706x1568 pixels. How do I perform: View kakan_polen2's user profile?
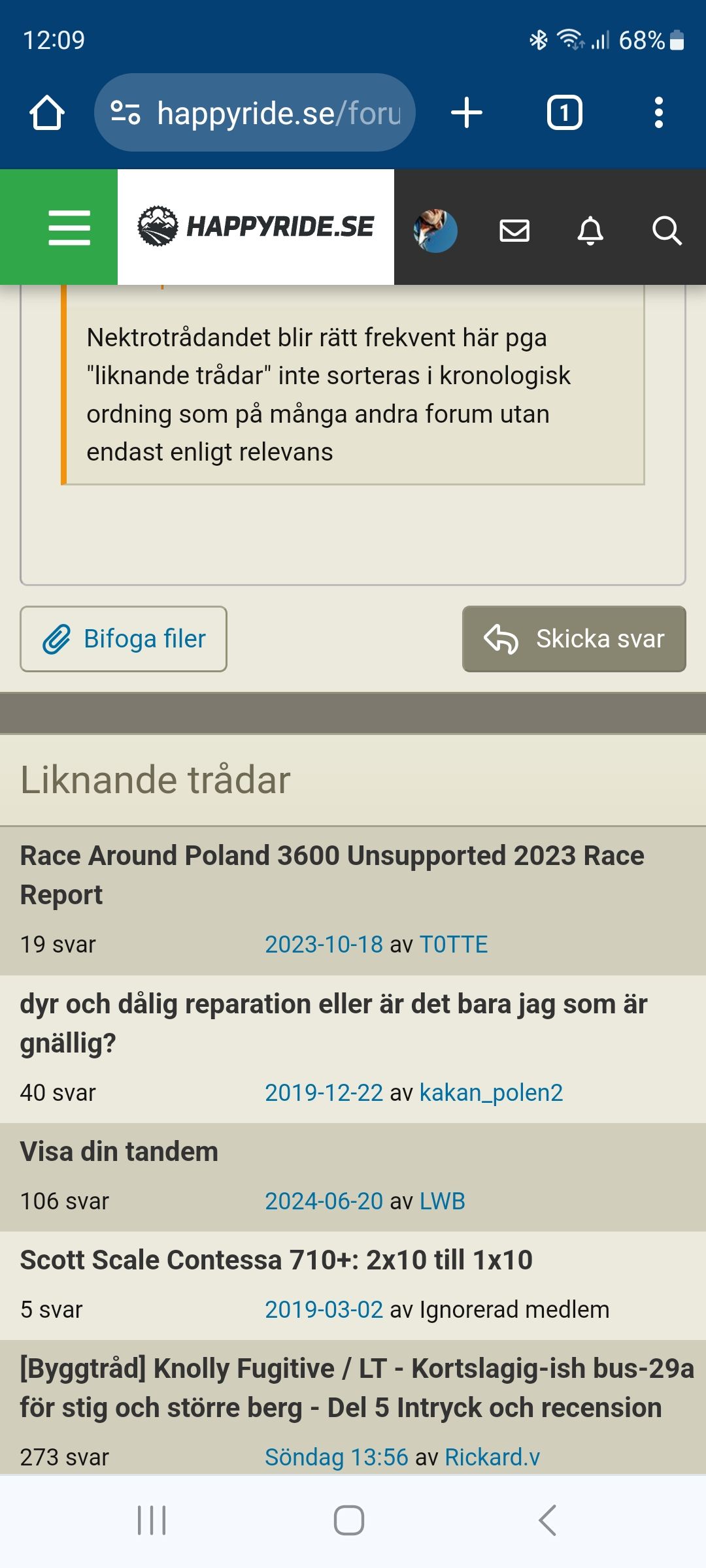491,1093
